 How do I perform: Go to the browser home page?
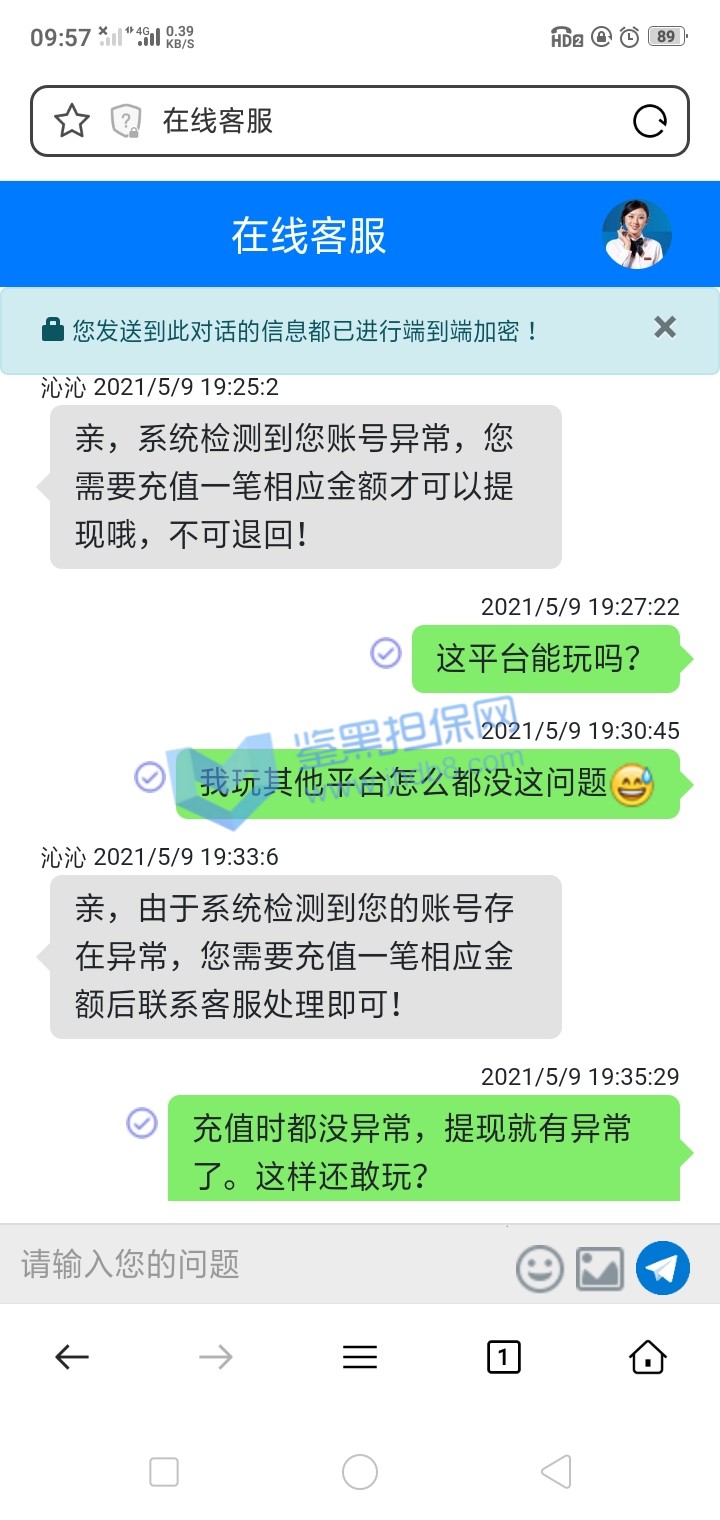[x=647, y=1357]
